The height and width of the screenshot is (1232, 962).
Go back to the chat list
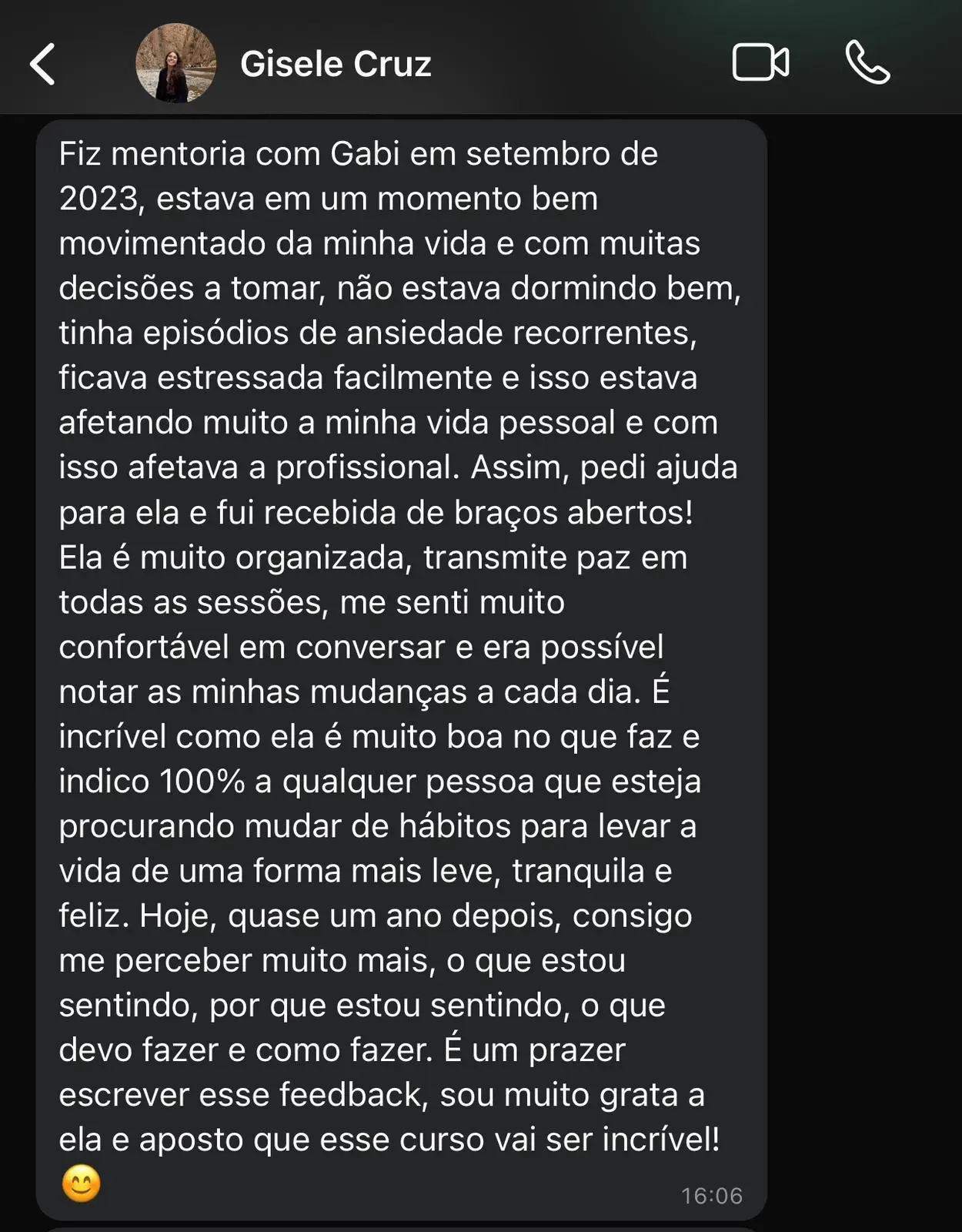42,64
